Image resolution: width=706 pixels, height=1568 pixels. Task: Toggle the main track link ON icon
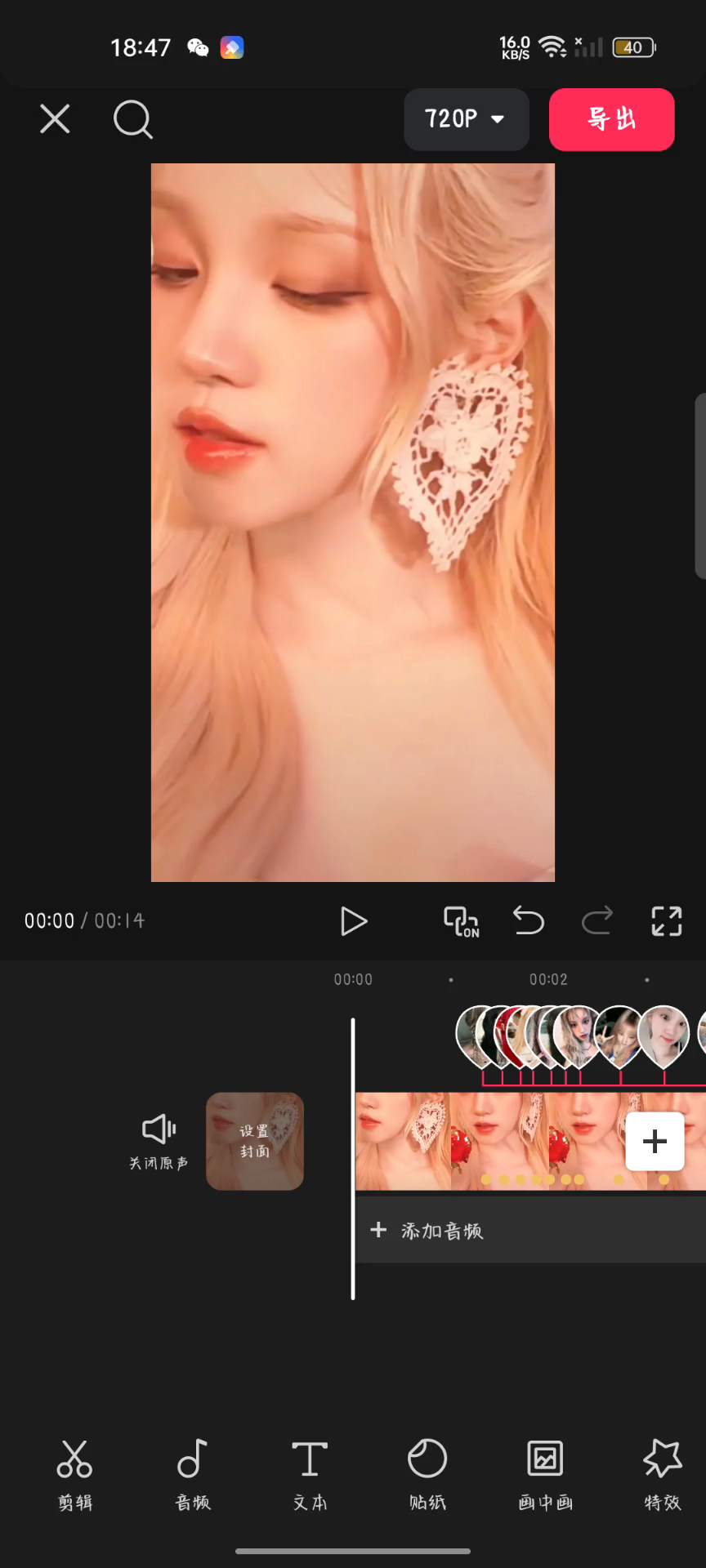[461, 921]
